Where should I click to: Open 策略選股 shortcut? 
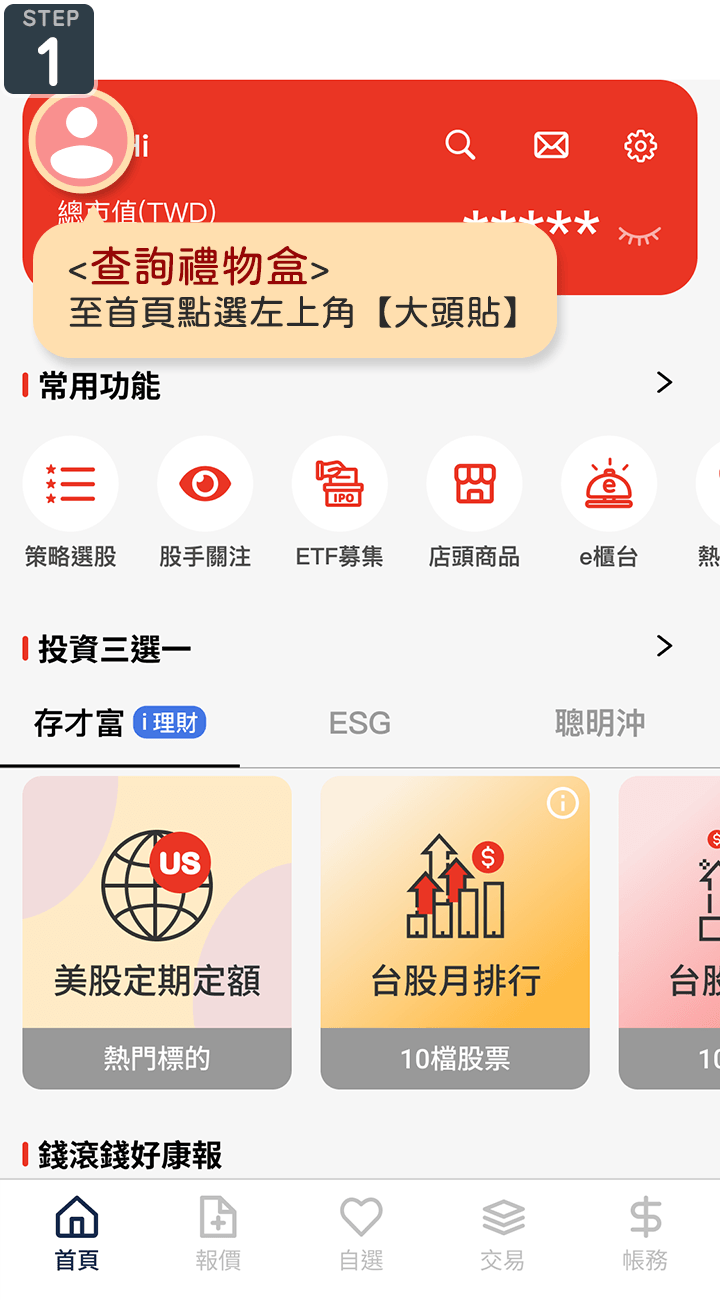click(x=71, y=484)
